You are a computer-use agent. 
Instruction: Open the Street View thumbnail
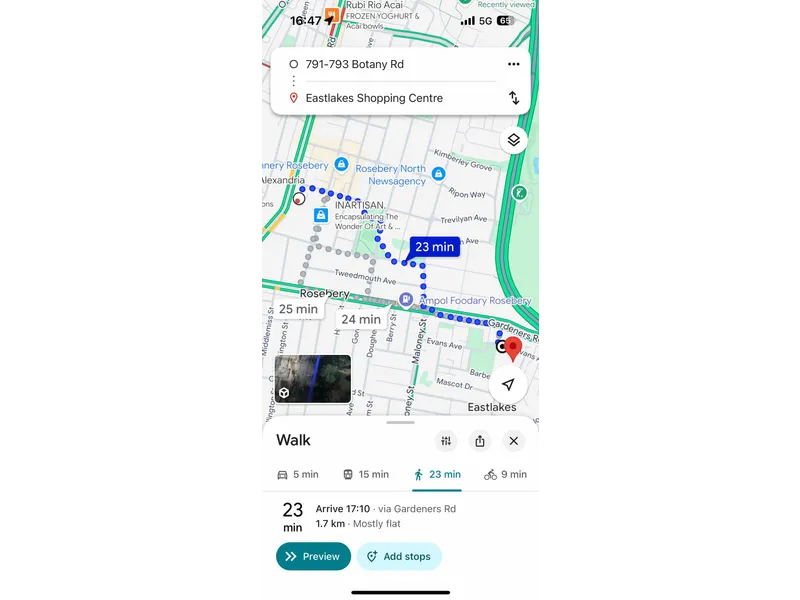tap(313, 379)
